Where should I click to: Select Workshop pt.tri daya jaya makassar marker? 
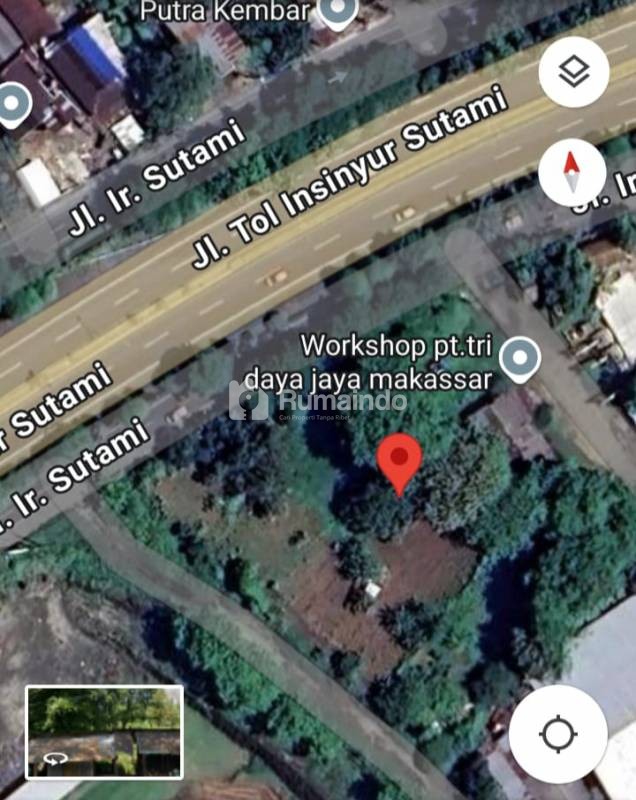coord(519,359)
